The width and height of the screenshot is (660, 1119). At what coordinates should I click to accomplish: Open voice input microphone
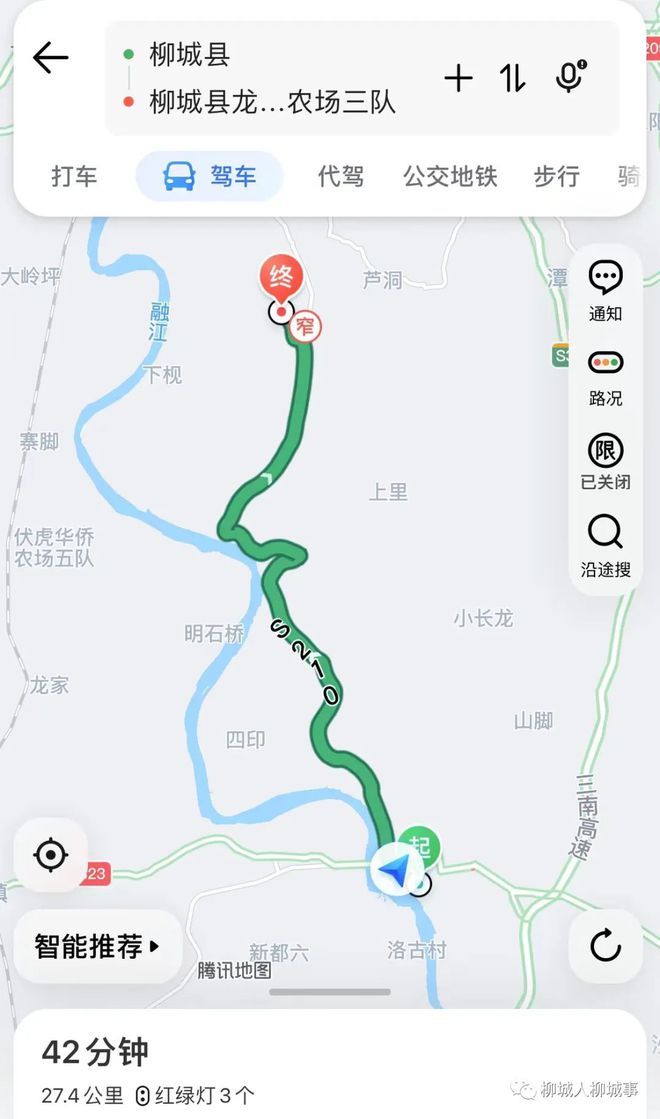570,77
